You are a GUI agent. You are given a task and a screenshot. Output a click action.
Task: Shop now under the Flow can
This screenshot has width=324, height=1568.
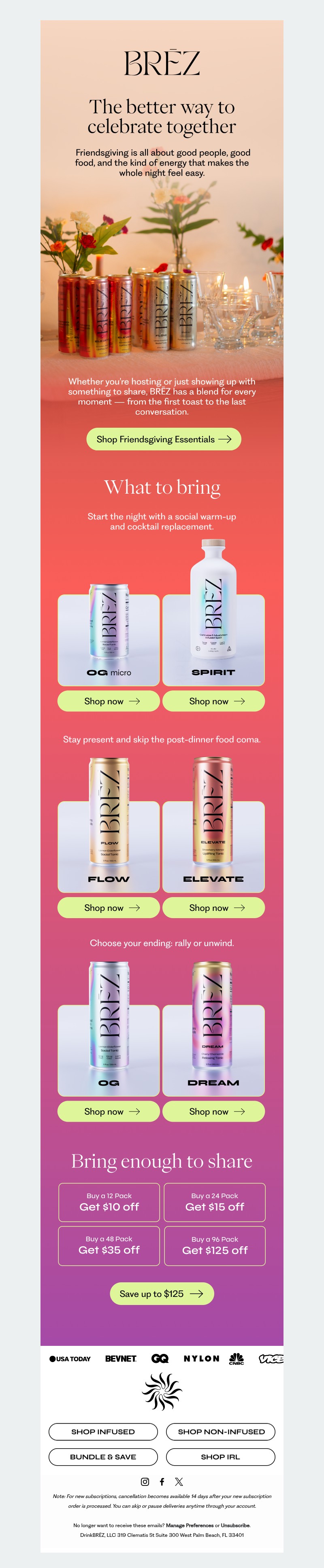[109, 908]
